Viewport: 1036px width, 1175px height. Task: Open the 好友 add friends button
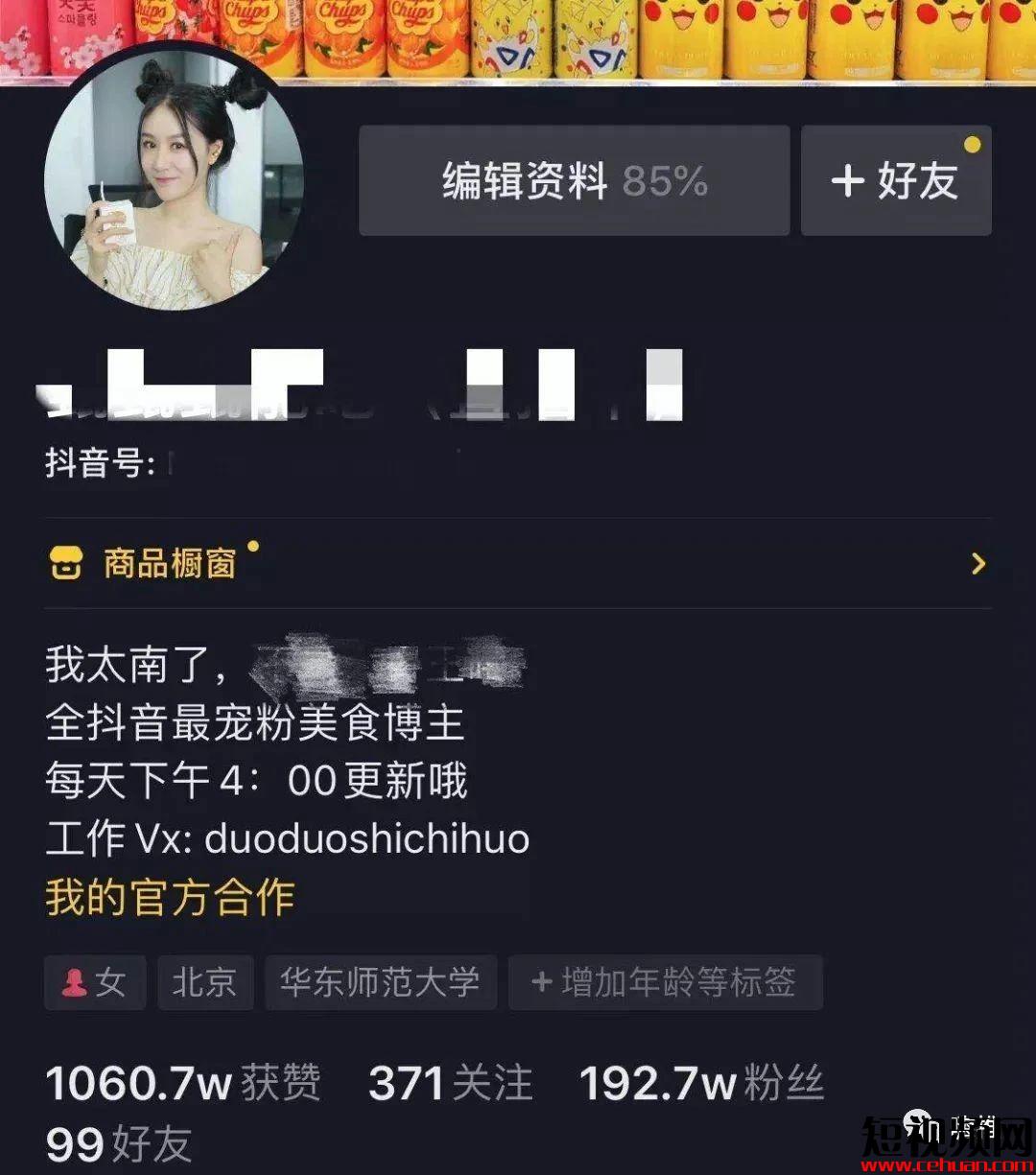pyautogui.click(x=895, y=180)
